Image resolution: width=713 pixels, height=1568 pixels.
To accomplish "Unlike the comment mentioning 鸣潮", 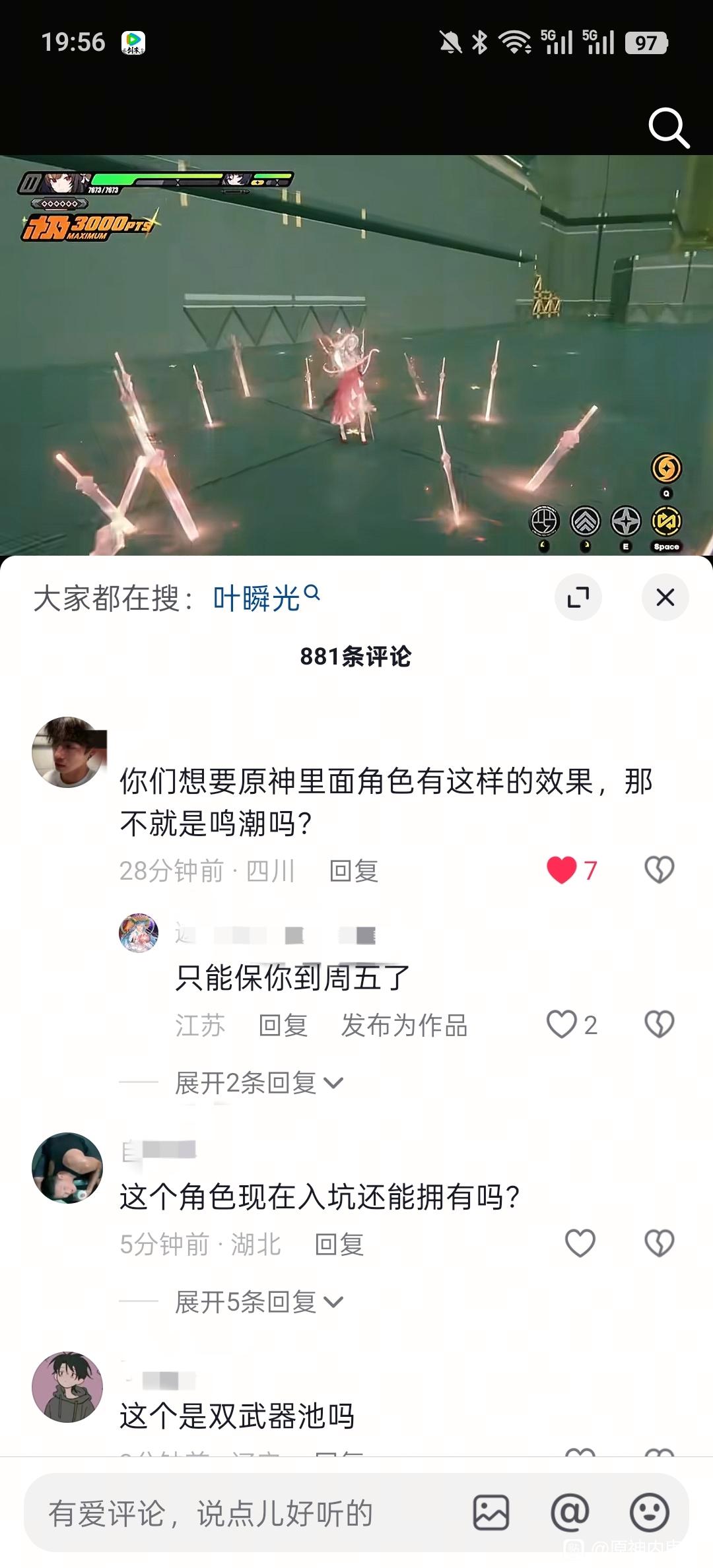I will pos(562,870).
